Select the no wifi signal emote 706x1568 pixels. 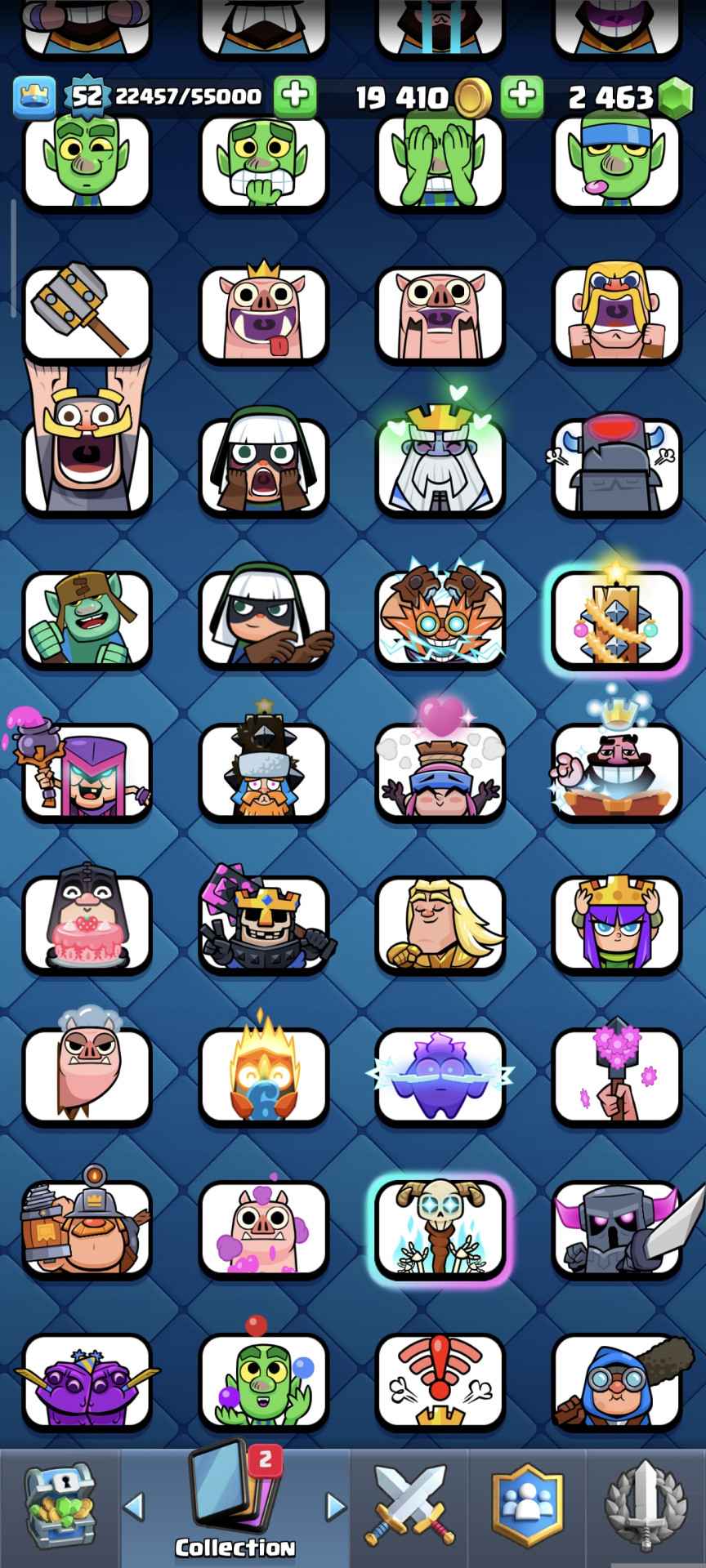point(440,1380)
